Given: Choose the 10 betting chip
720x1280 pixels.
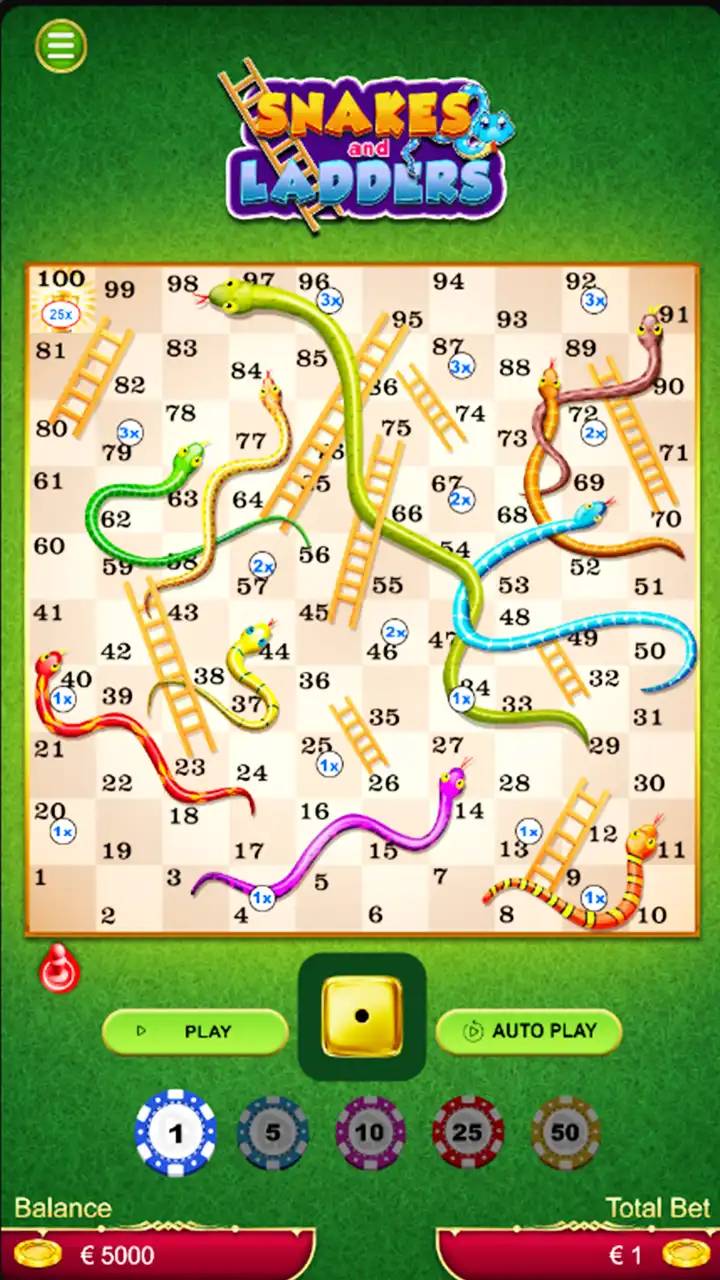Looking at the screenshot, I should tap(370, 1133).
